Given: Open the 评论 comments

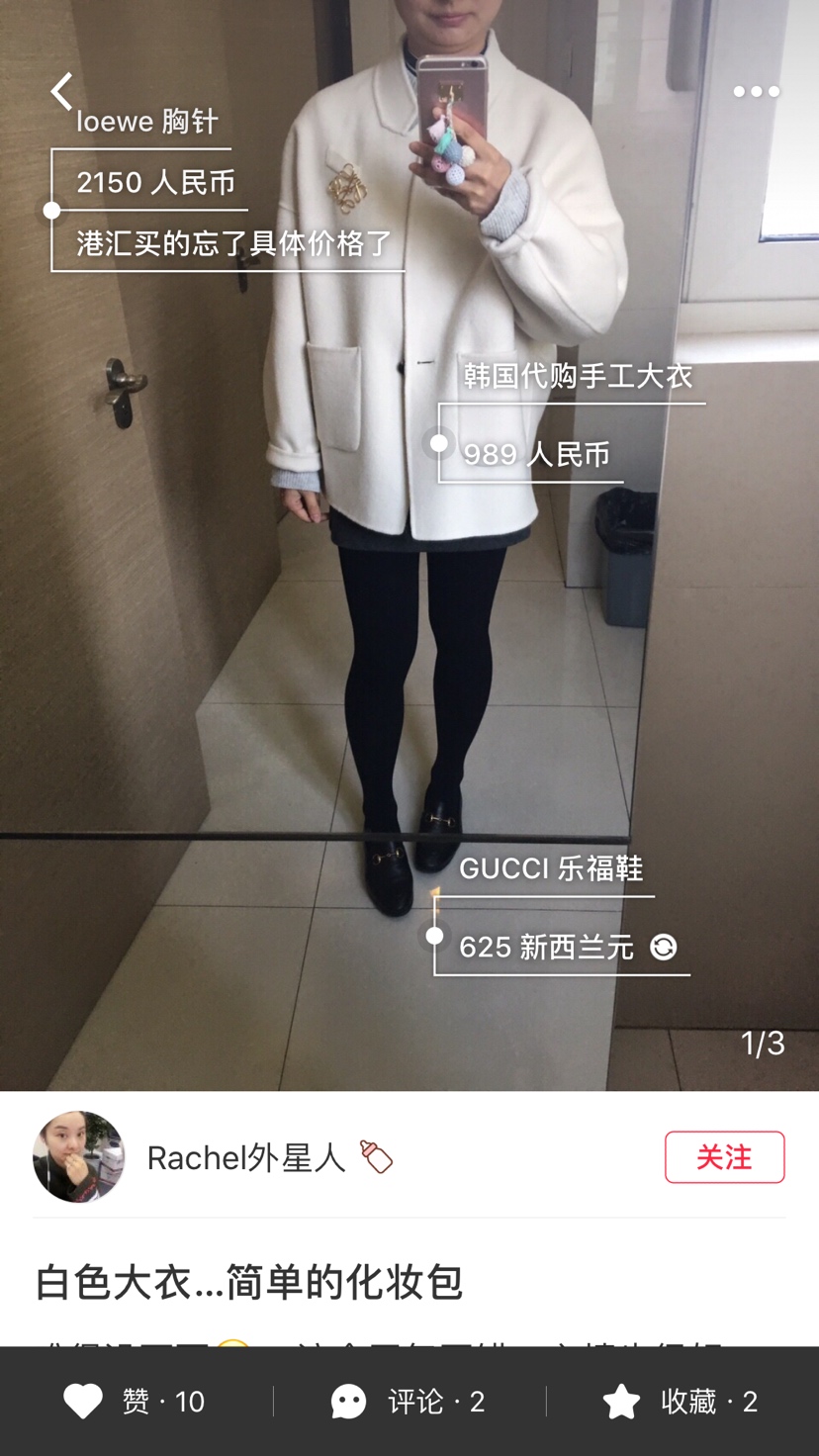Looking at the screenshot, I should (408, 1401).
